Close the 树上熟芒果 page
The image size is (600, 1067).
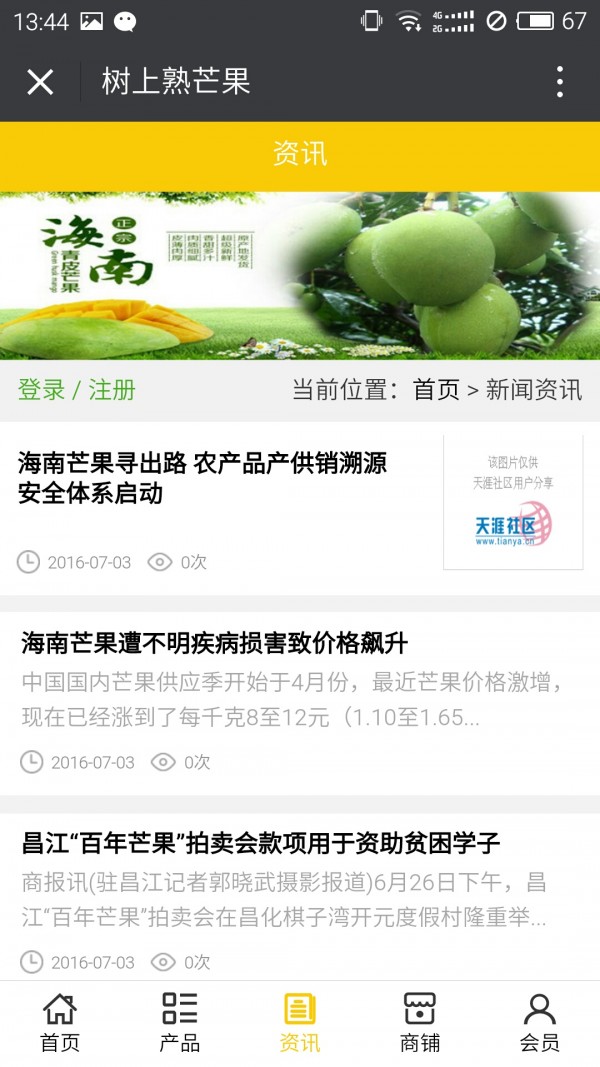(x=40, y=82)
